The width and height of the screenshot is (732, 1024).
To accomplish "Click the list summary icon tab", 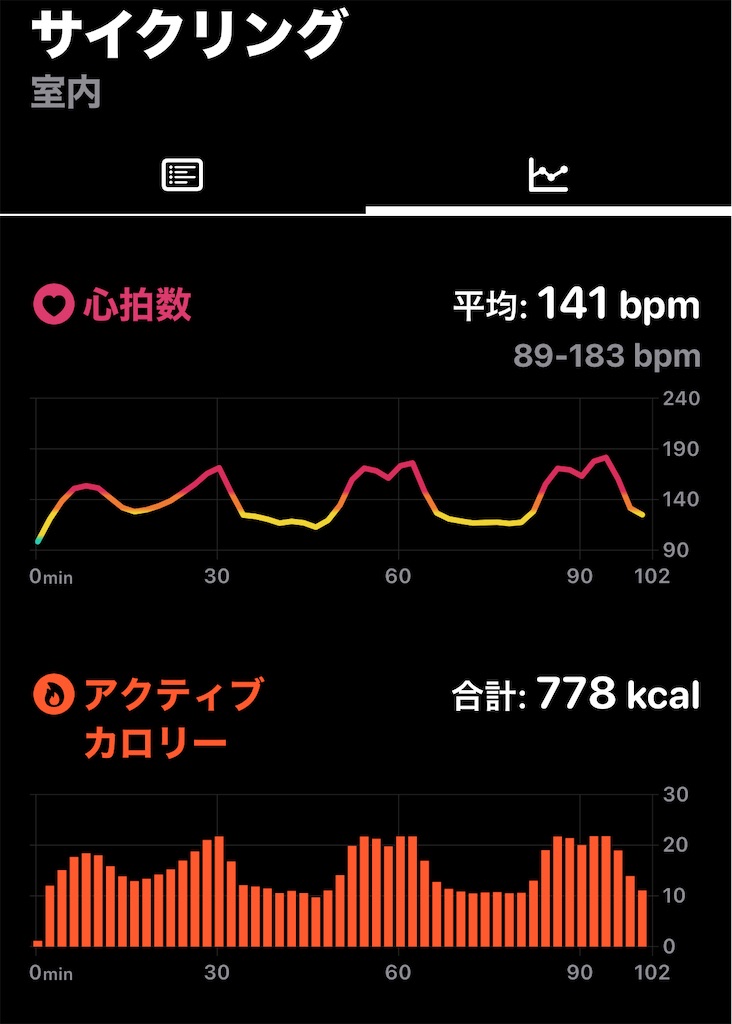I will 183,173.
